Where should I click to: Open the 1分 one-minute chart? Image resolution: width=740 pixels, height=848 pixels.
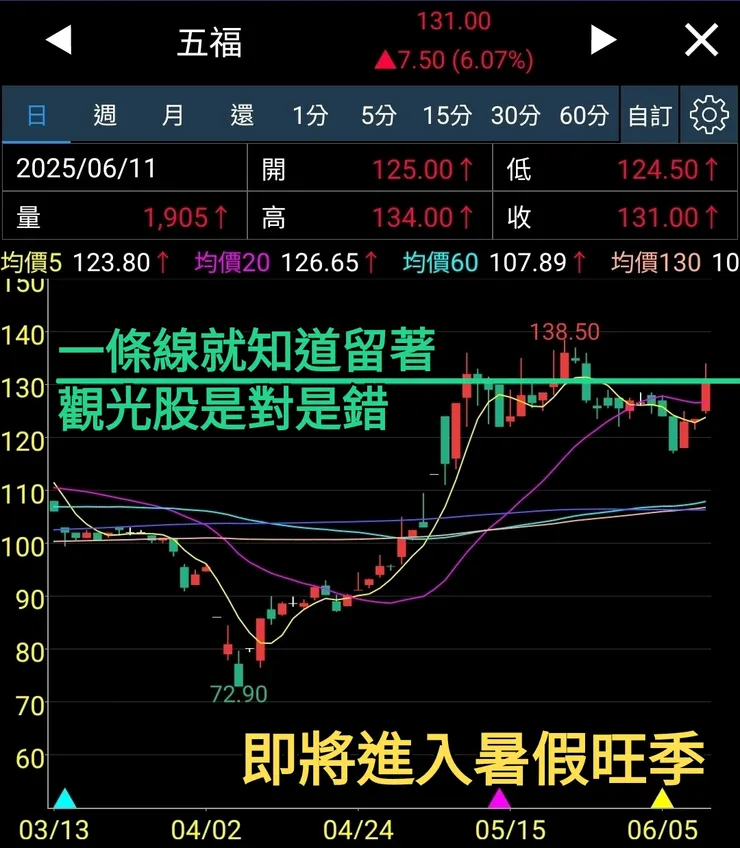(311, 114)
